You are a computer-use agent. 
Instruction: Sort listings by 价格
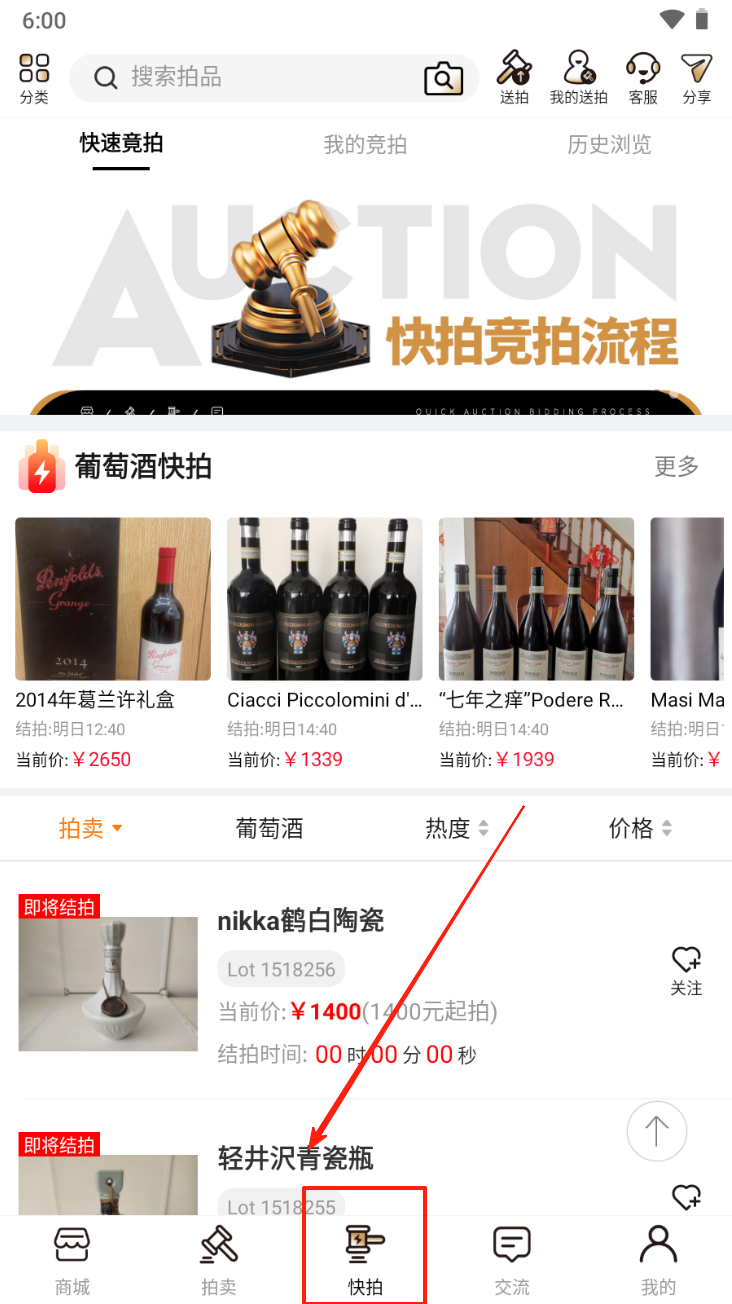pos(639,828)
